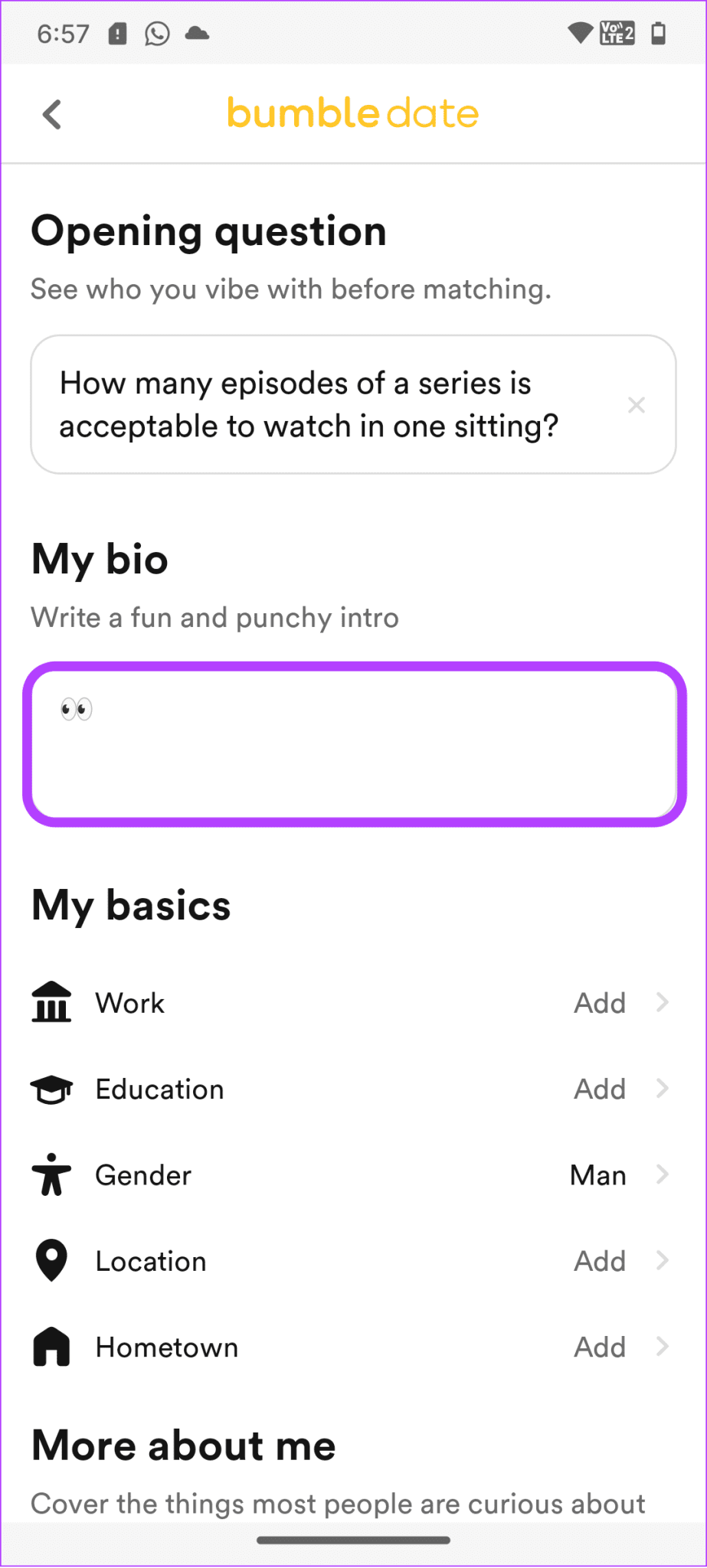The image size is (707, 1568).
Task: Select the Work bank icon
Action: pos(51,1002)
